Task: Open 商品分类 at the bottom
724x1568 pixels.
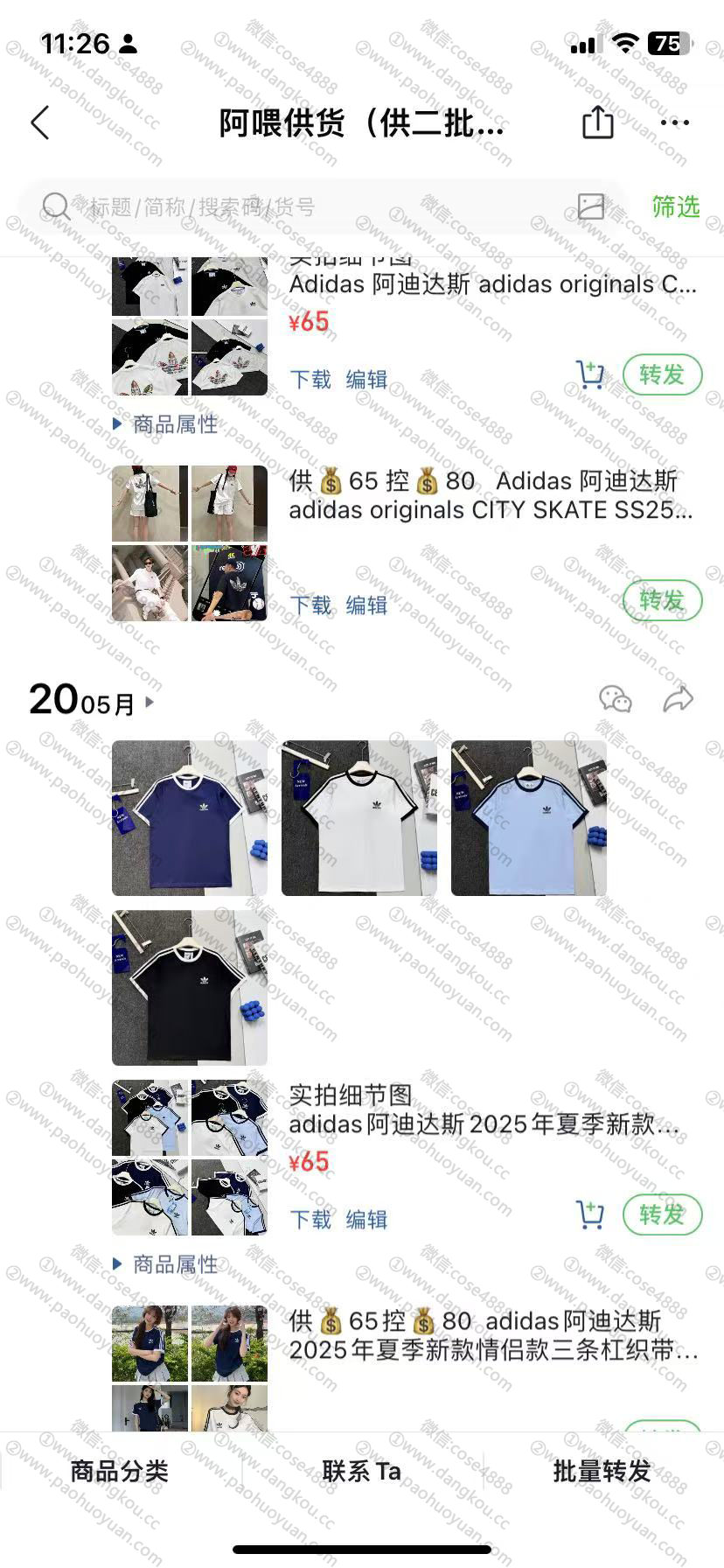Action: (x=119, y=1471)
